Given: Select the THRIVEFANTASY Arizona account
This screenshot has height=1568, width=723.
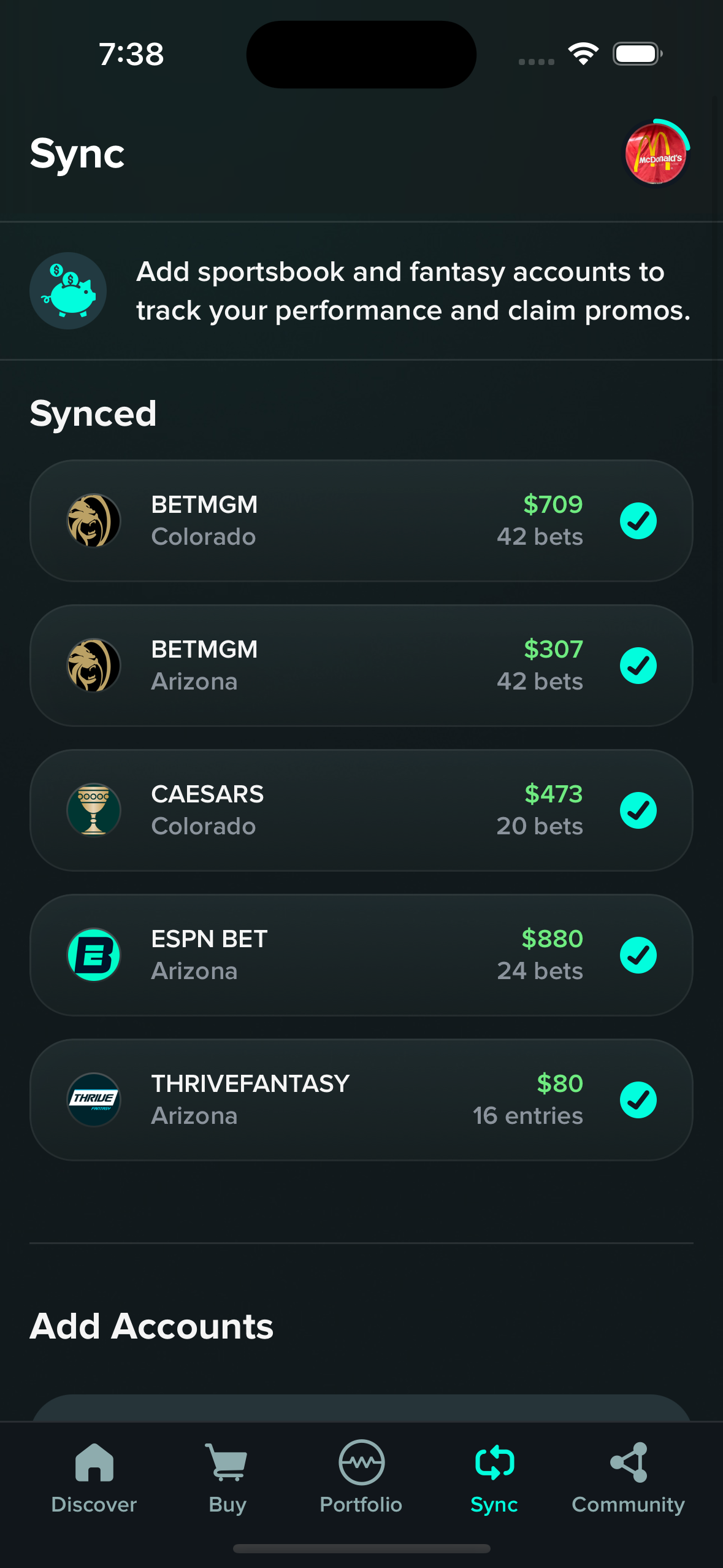Looking at the screenshot, I should coord(361,1100).
